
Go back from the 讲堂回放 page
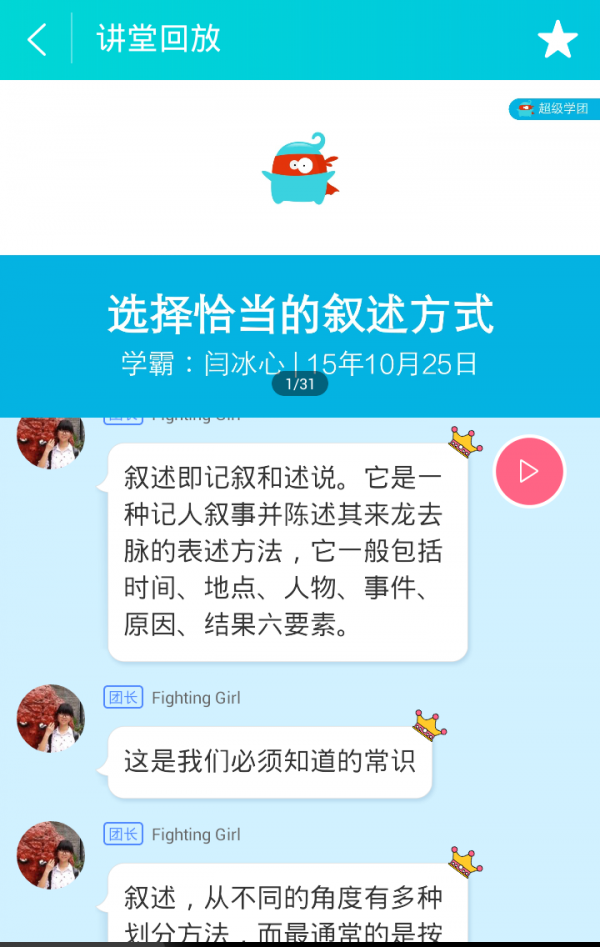(37, 40)
